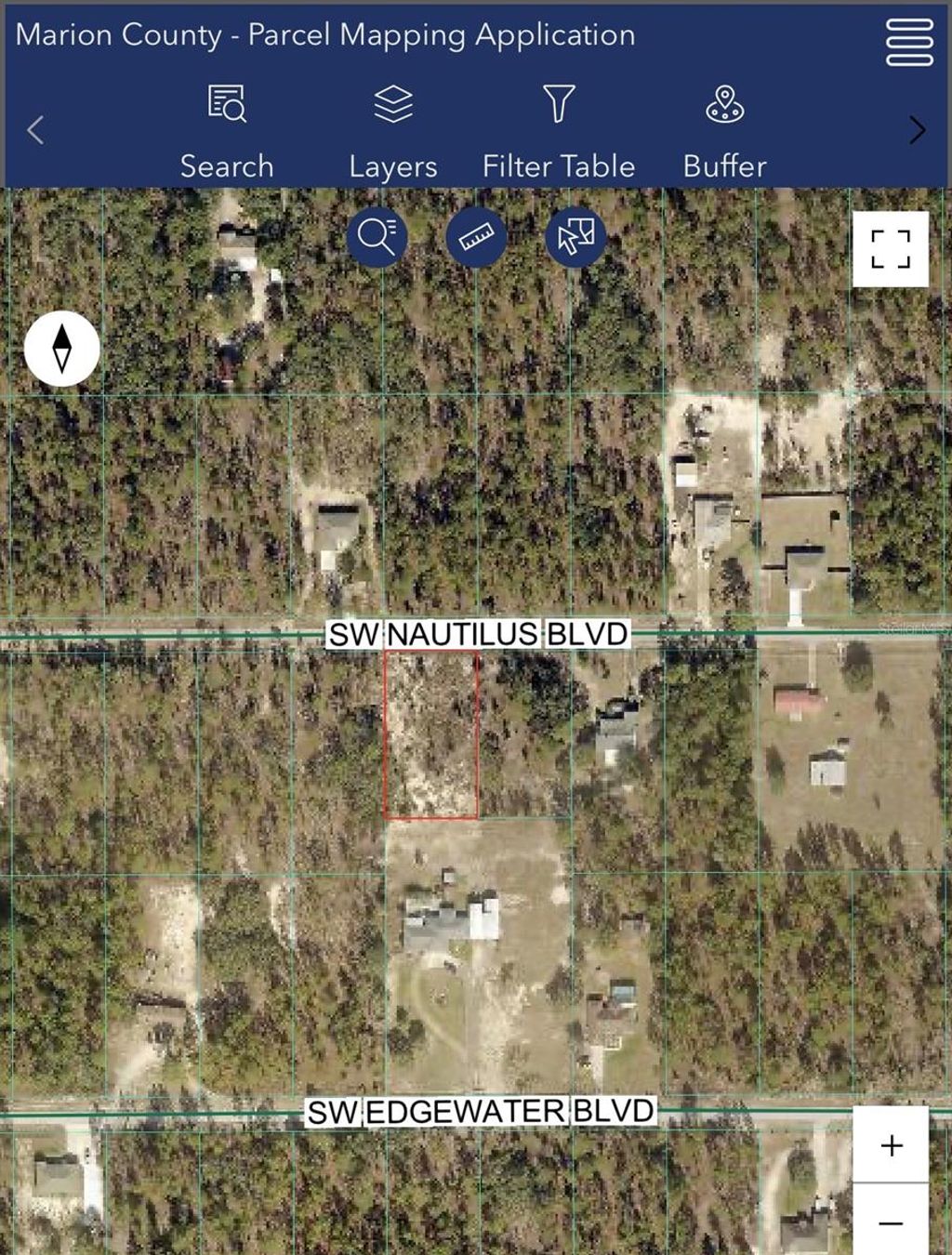Open the hamburger menu
The height and width of the screenshot is (1255, 952).
pos(910,42)
